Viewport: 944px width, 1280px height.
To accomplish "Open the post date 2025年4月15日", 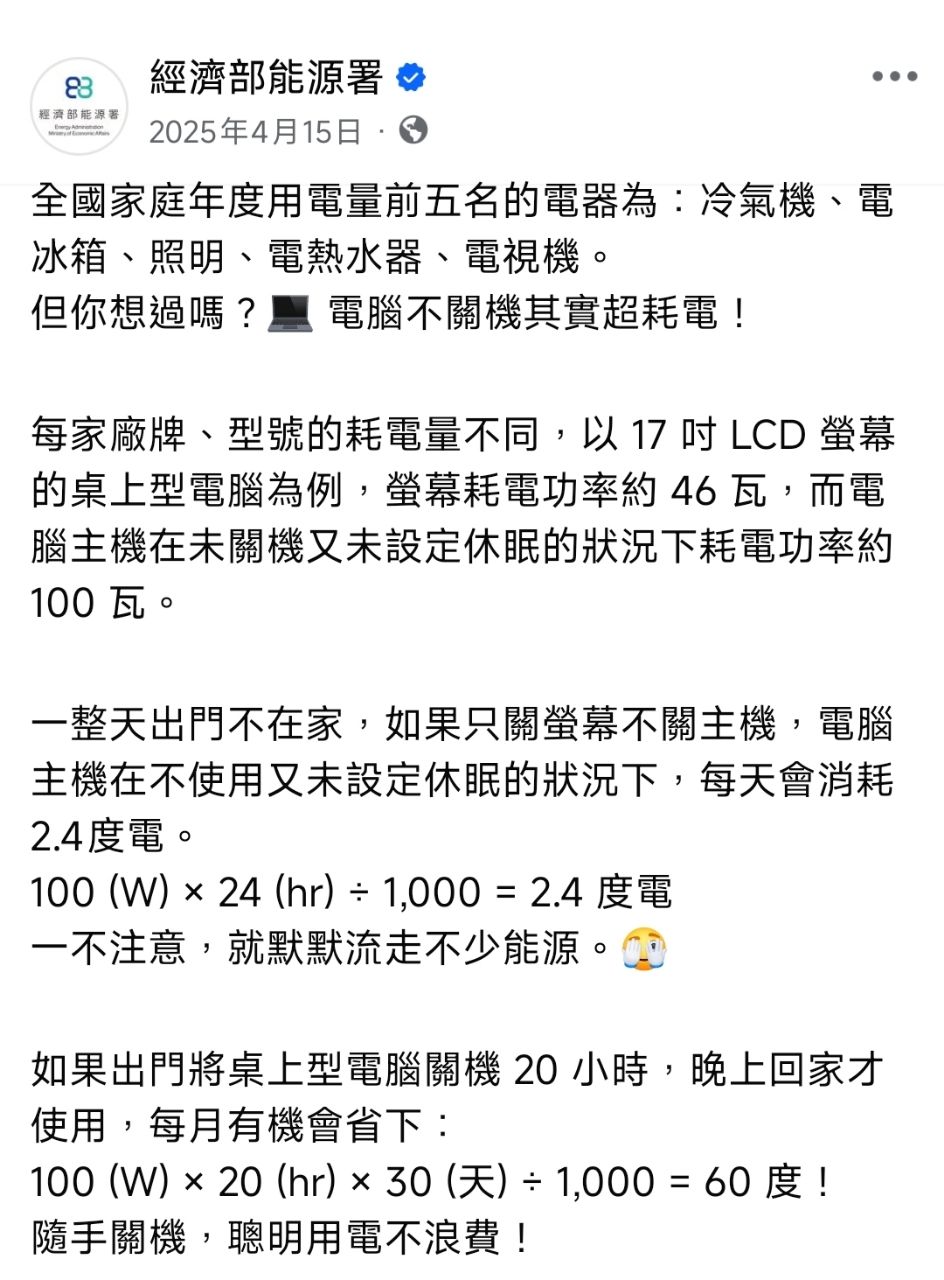I will (x=255, y=132).
